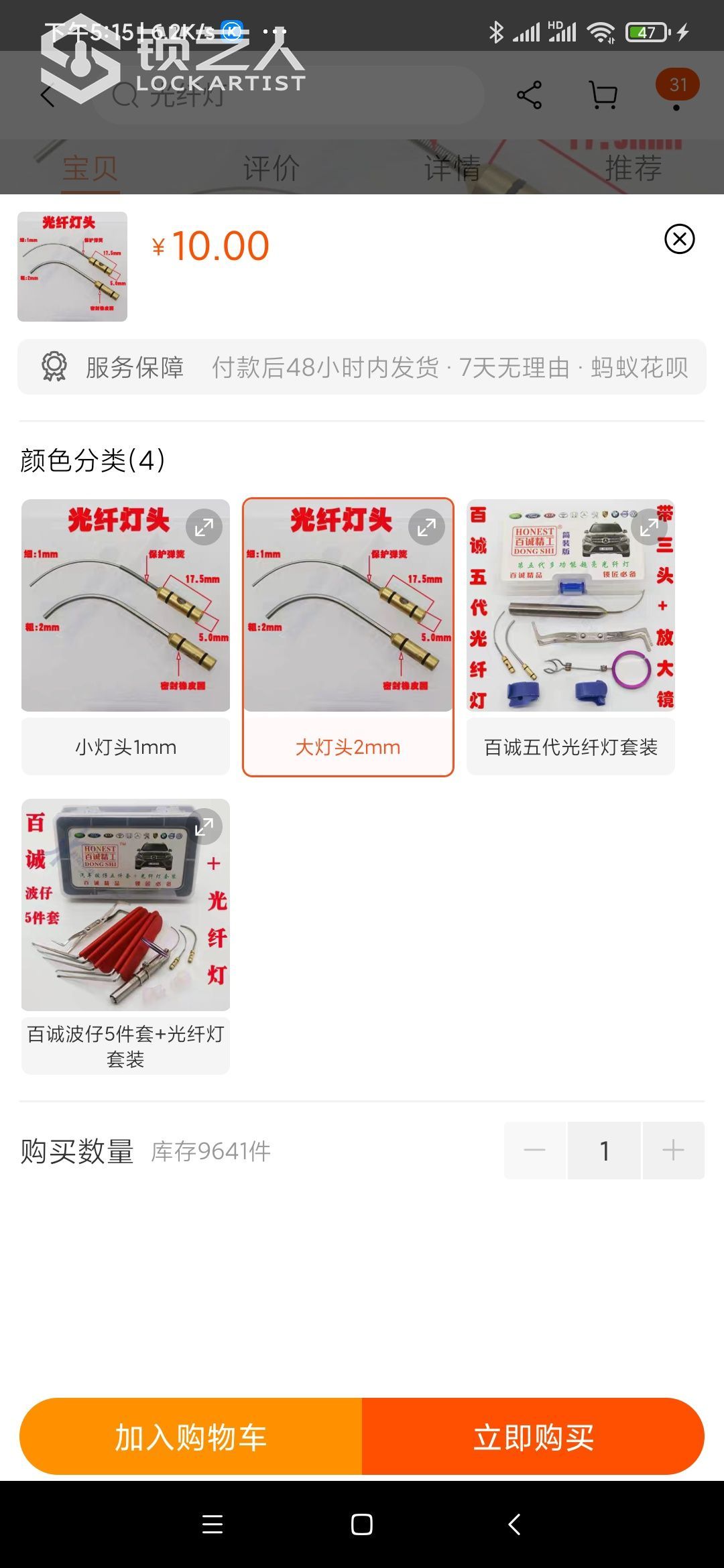View the product thumbnail next to the price

[x=72, y=267]
